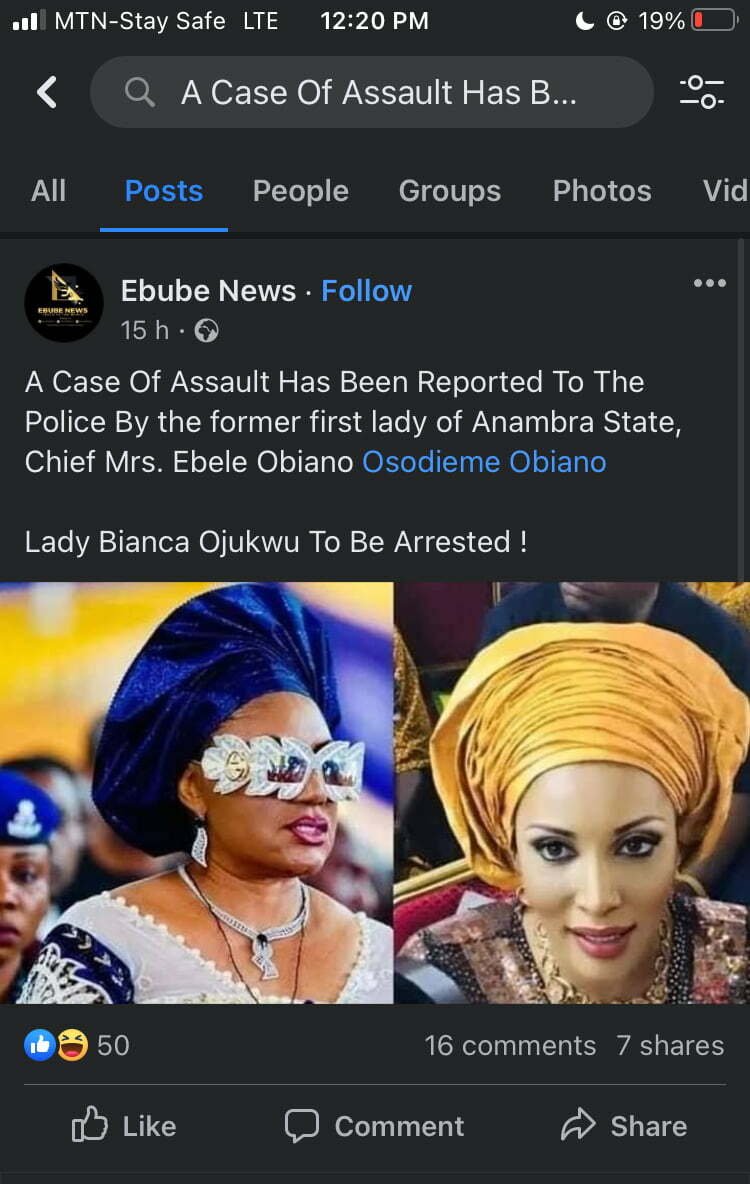Select the Posts tab

point(163,191)
